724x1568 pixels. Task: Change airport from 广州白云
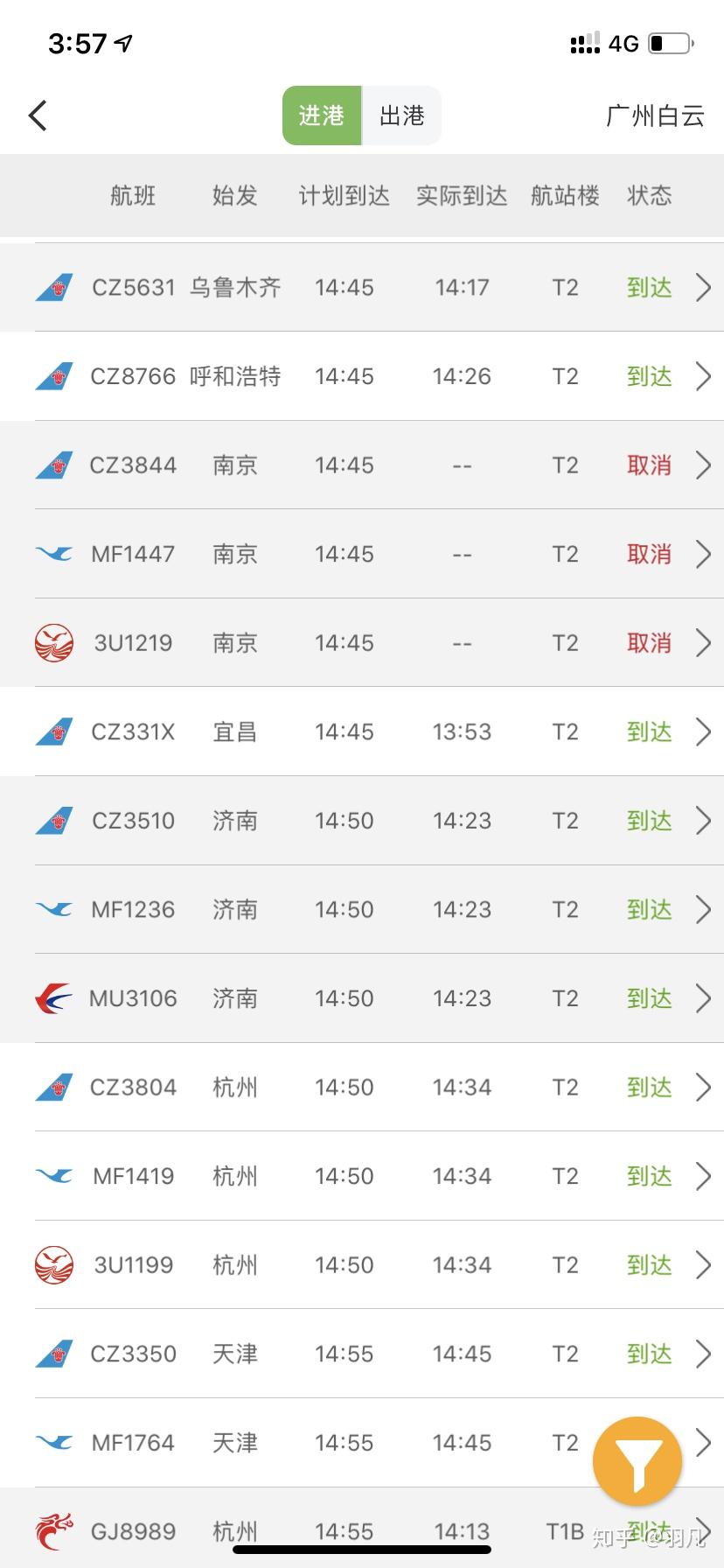[x=655, y=115]
